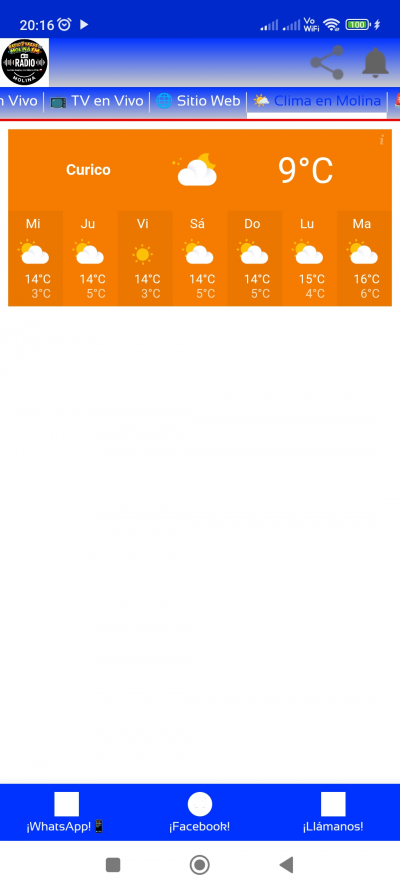400x889 pixels.
Task: Contact the station via ¡WhatsApp!
Action: 66,812
